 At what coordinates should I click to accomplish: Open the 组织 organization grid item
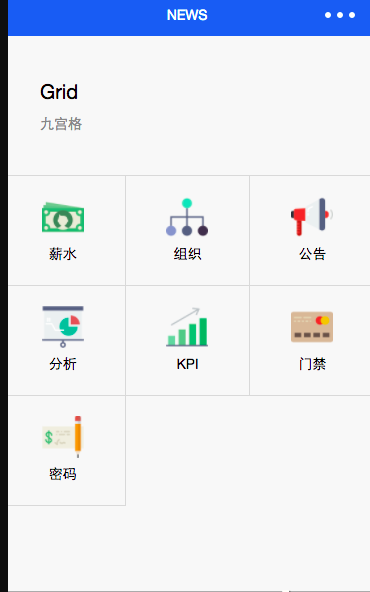[x=187, y=230]
